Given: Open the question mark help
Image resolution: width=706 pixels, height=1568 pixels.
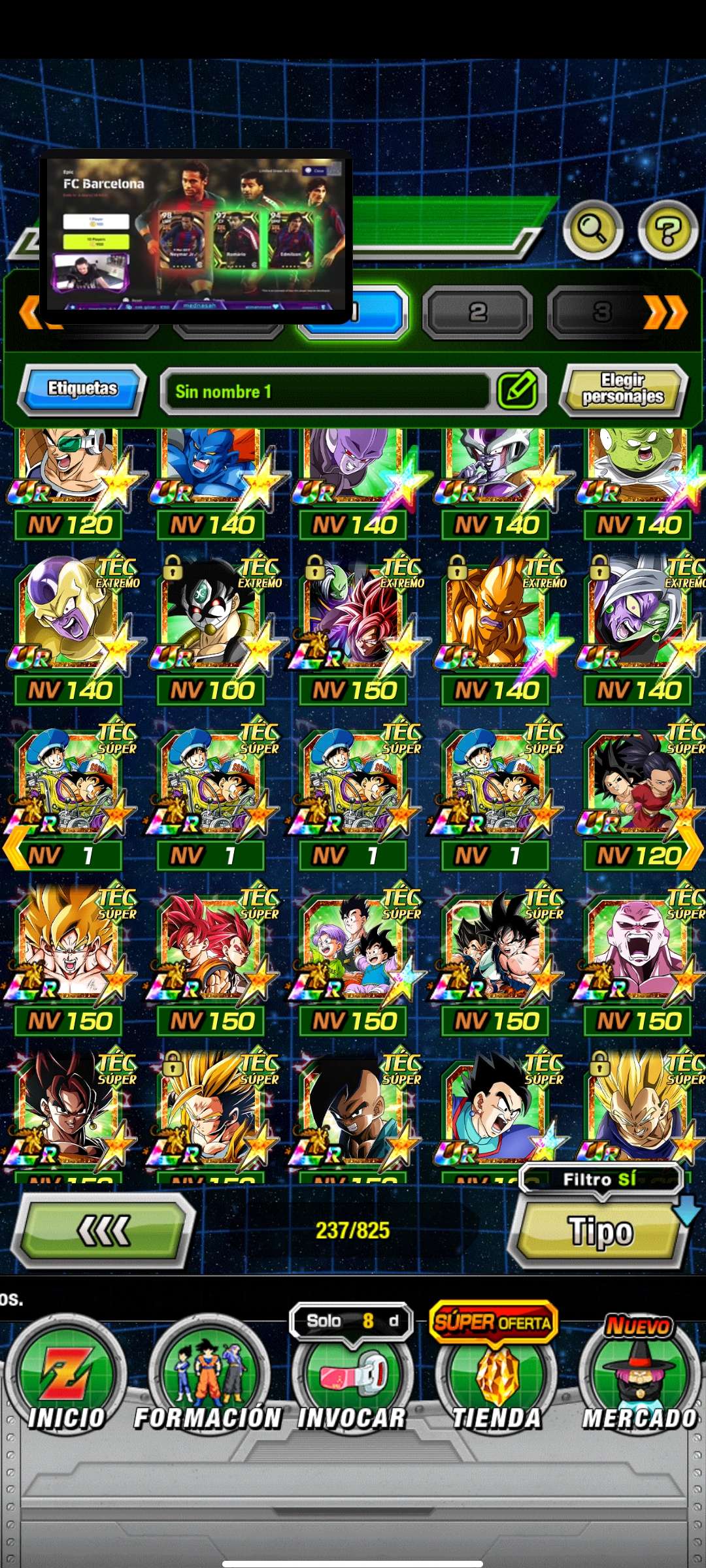Looking at the screenshot, I should click(667, 230).
